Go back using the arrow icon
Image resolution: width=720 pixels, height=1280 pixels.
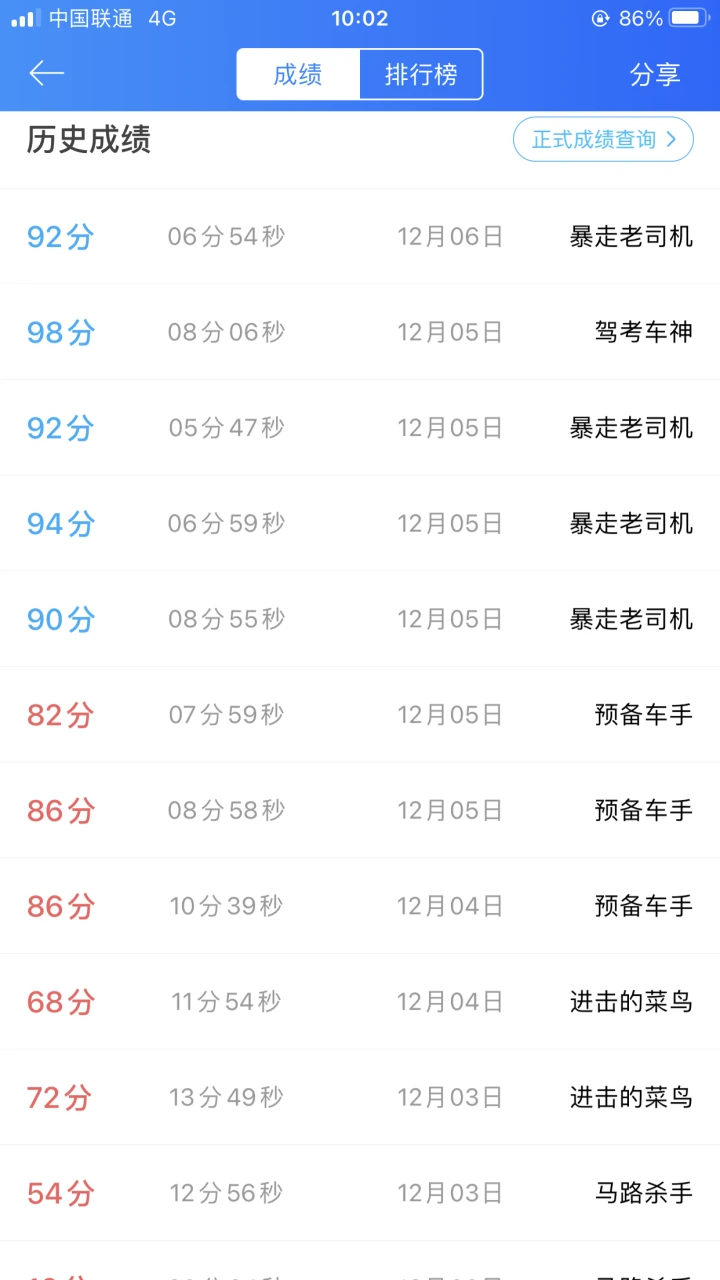click(x=46, y=73)
